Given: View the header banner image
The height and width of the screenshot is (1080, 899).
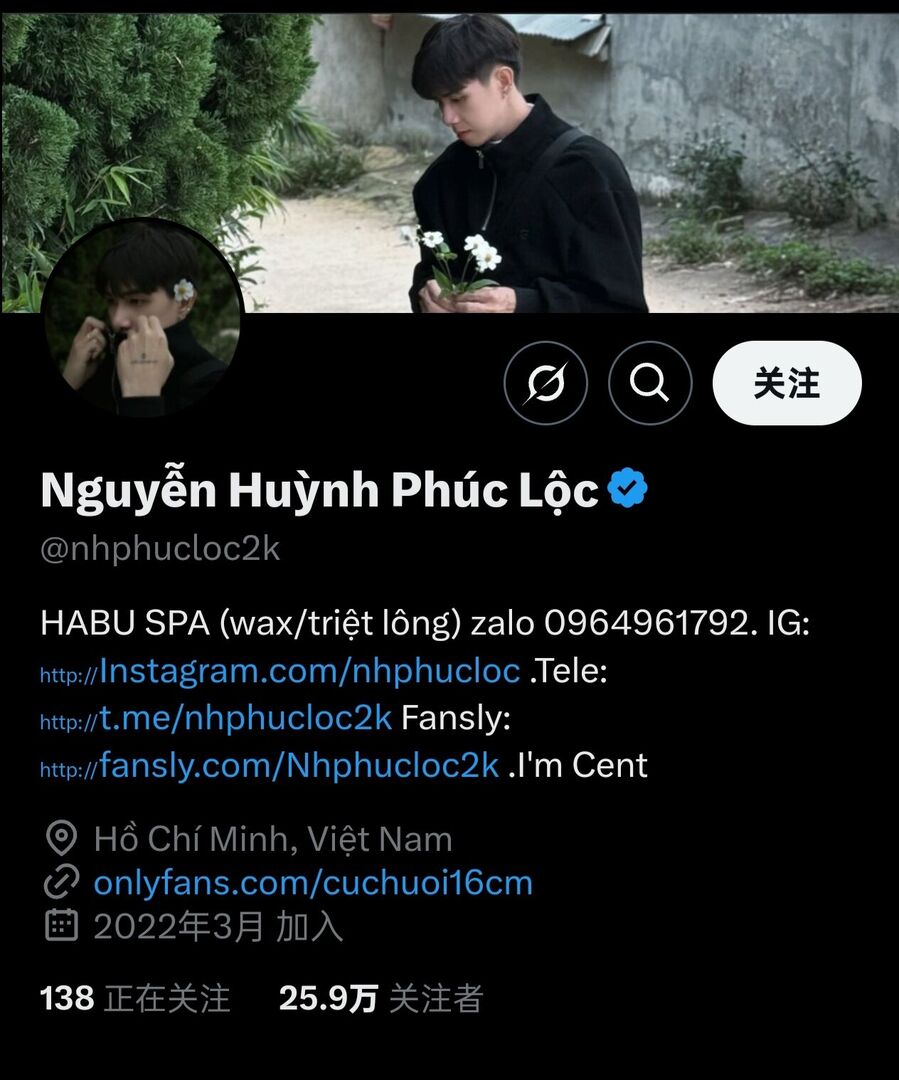Looking at the screenshot, I should point(600,150).
